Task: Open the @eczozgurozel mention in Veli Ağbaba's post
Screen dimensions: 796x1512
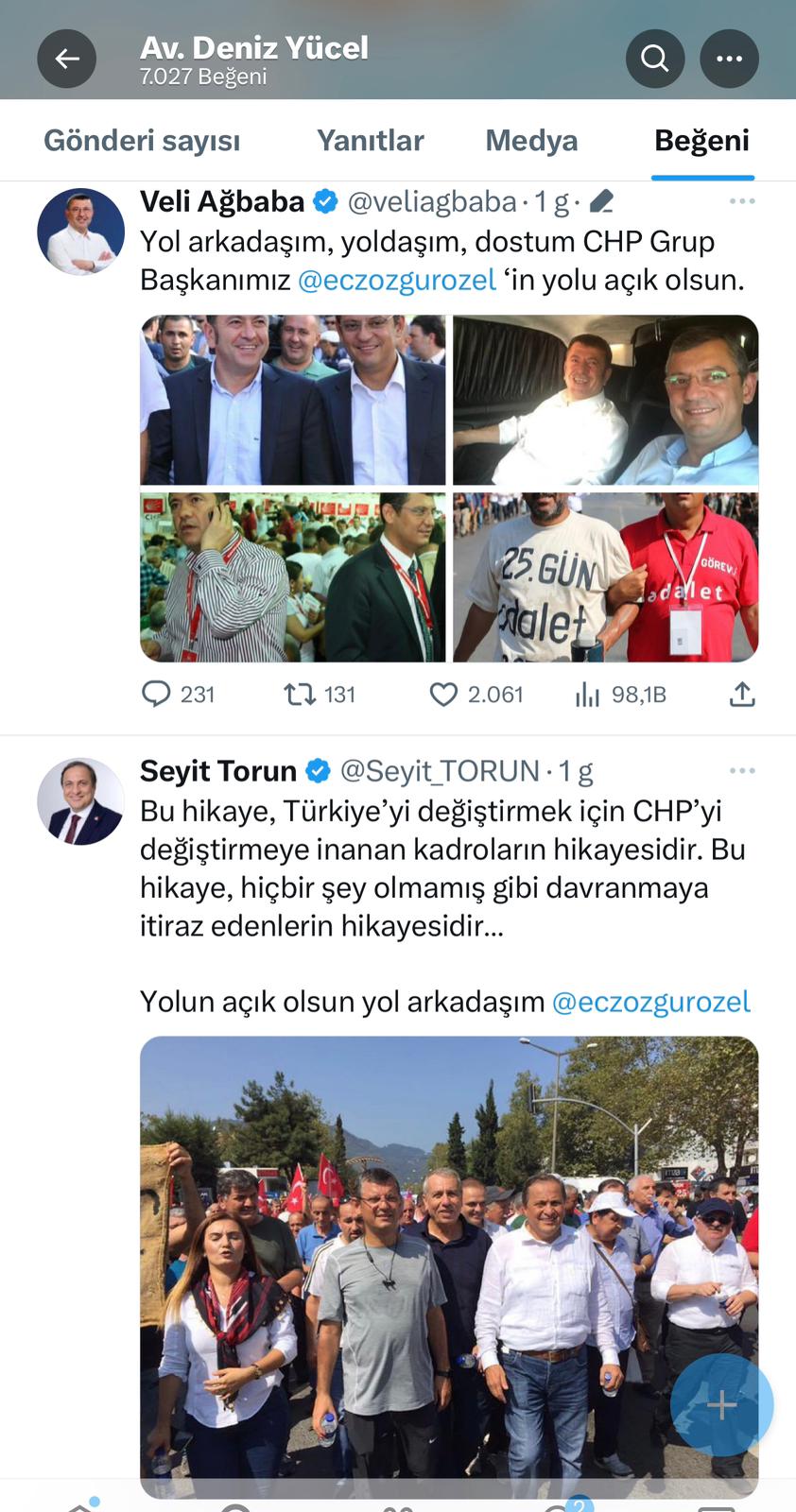Action: [397, 281]
